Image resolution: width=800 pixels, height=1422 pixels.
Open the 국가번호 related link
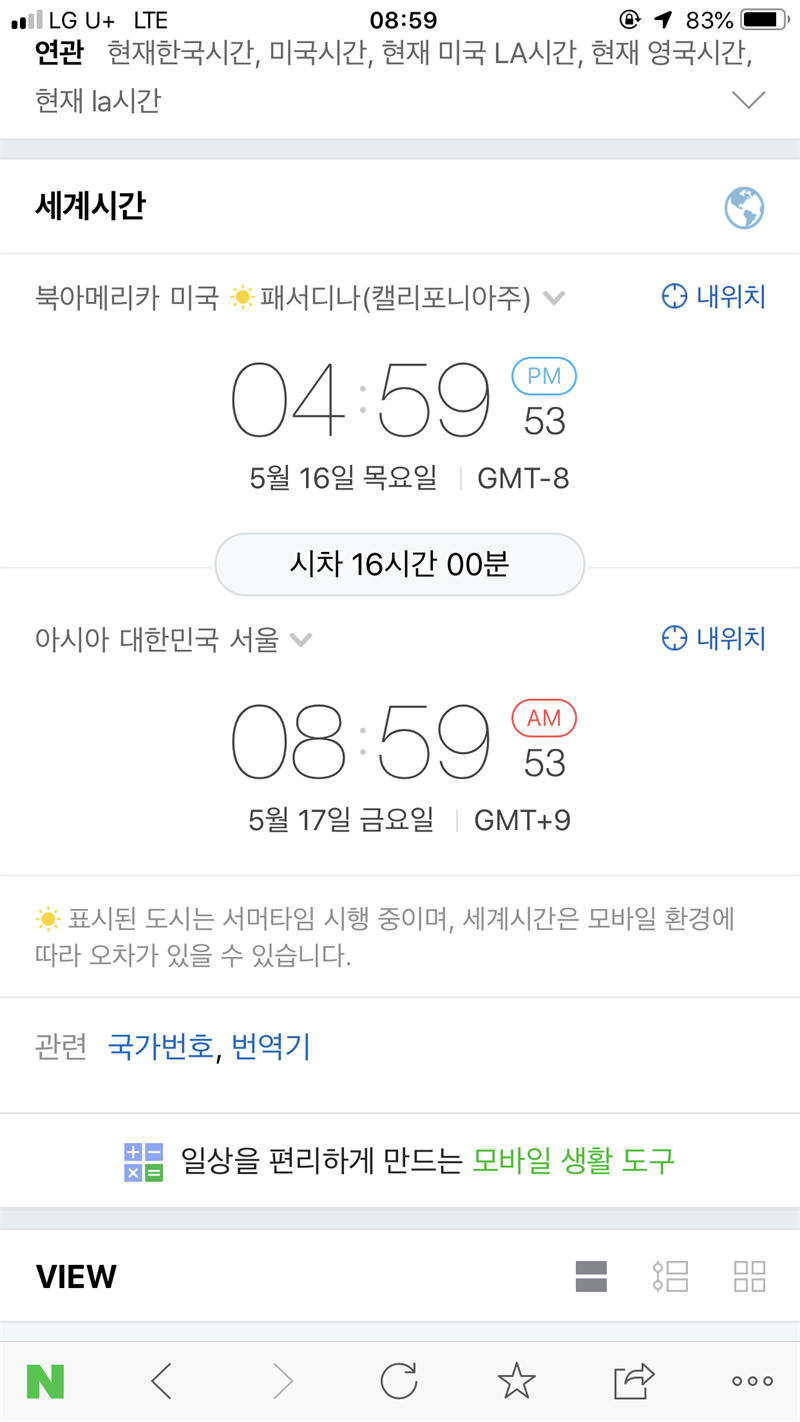click(160, 1047)
